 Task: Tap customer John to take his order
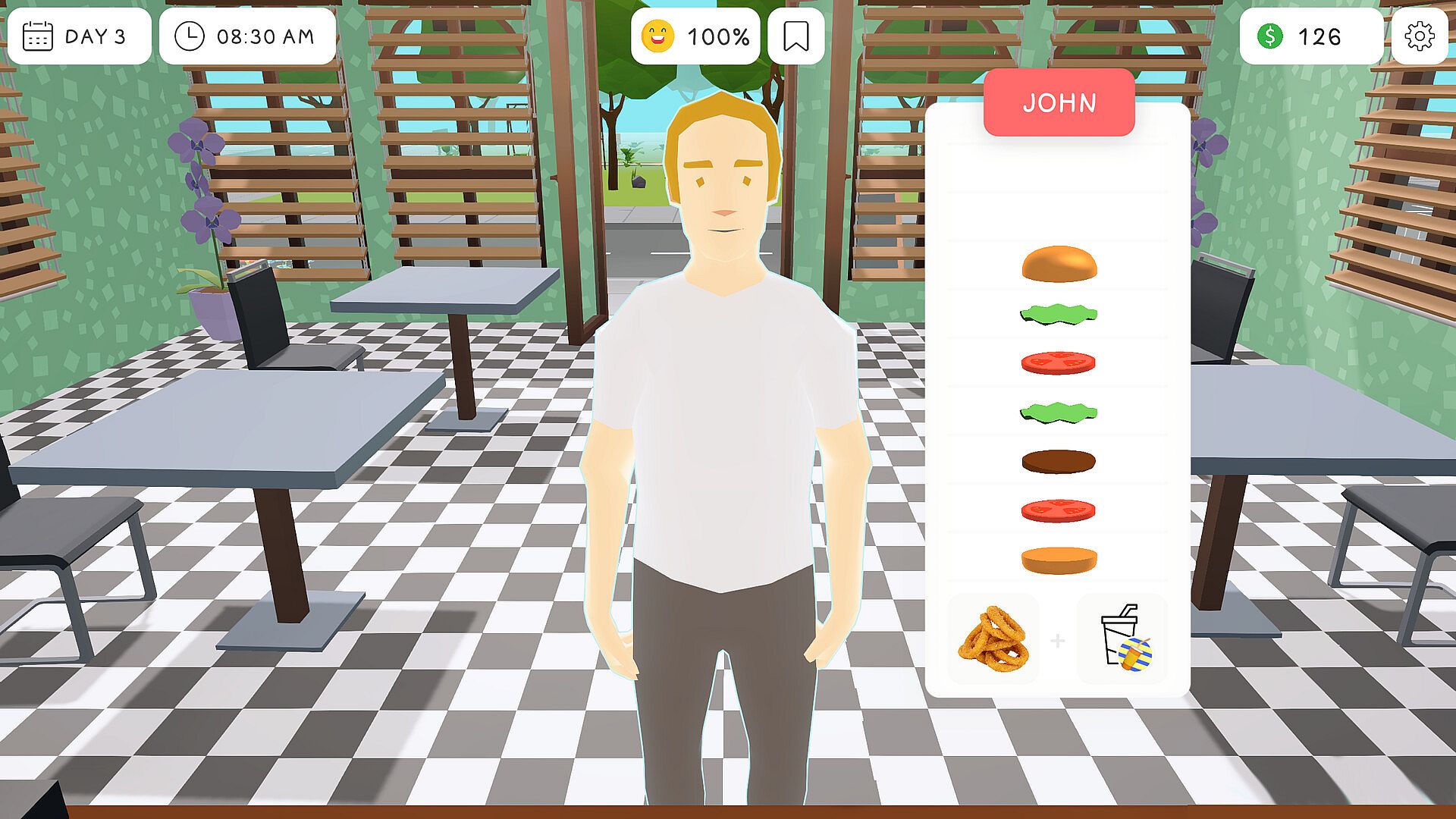click(724, 425)
